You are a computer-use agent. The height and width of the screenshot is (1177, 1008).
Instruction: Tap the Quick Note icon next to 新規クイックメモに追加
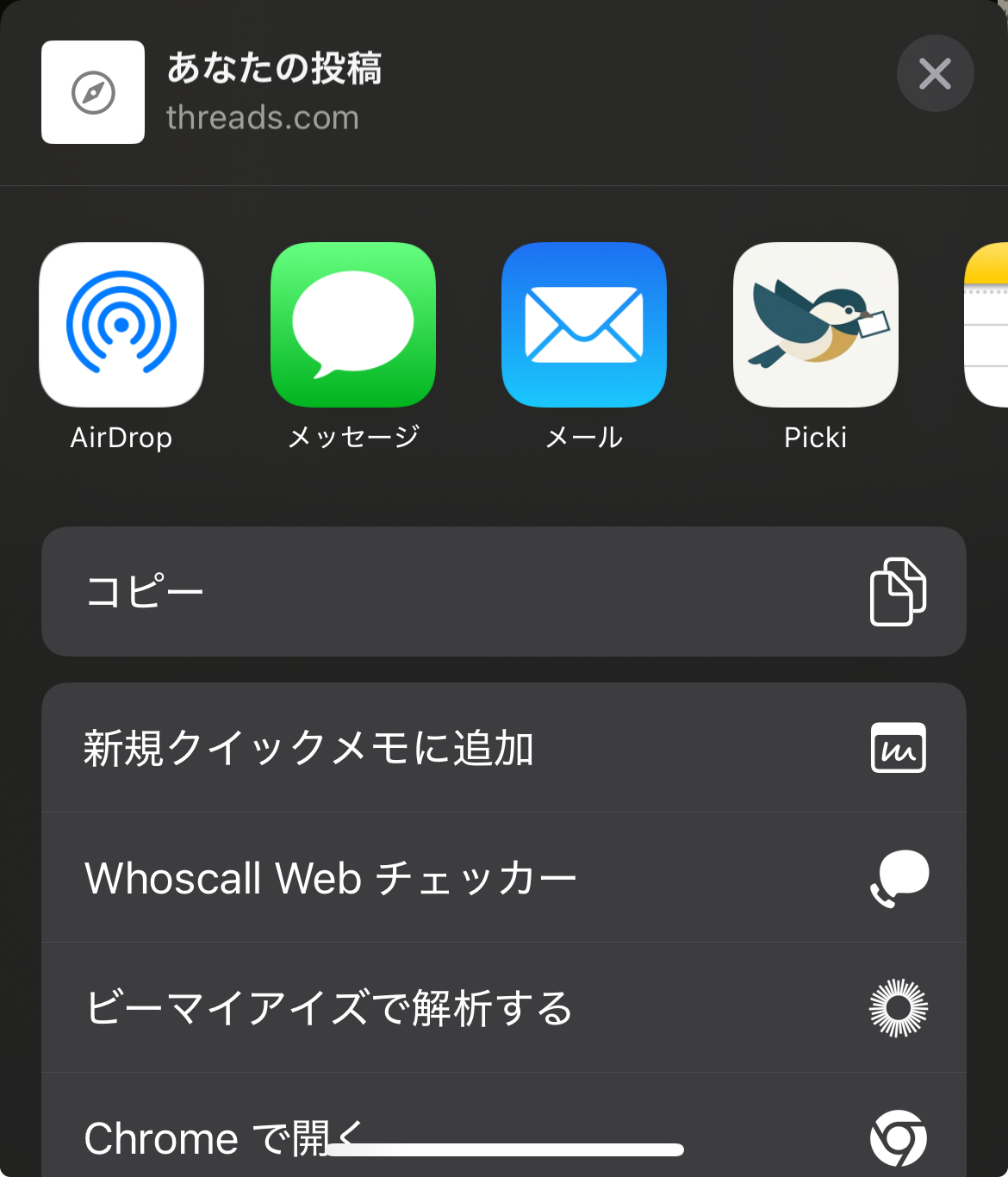898,748
